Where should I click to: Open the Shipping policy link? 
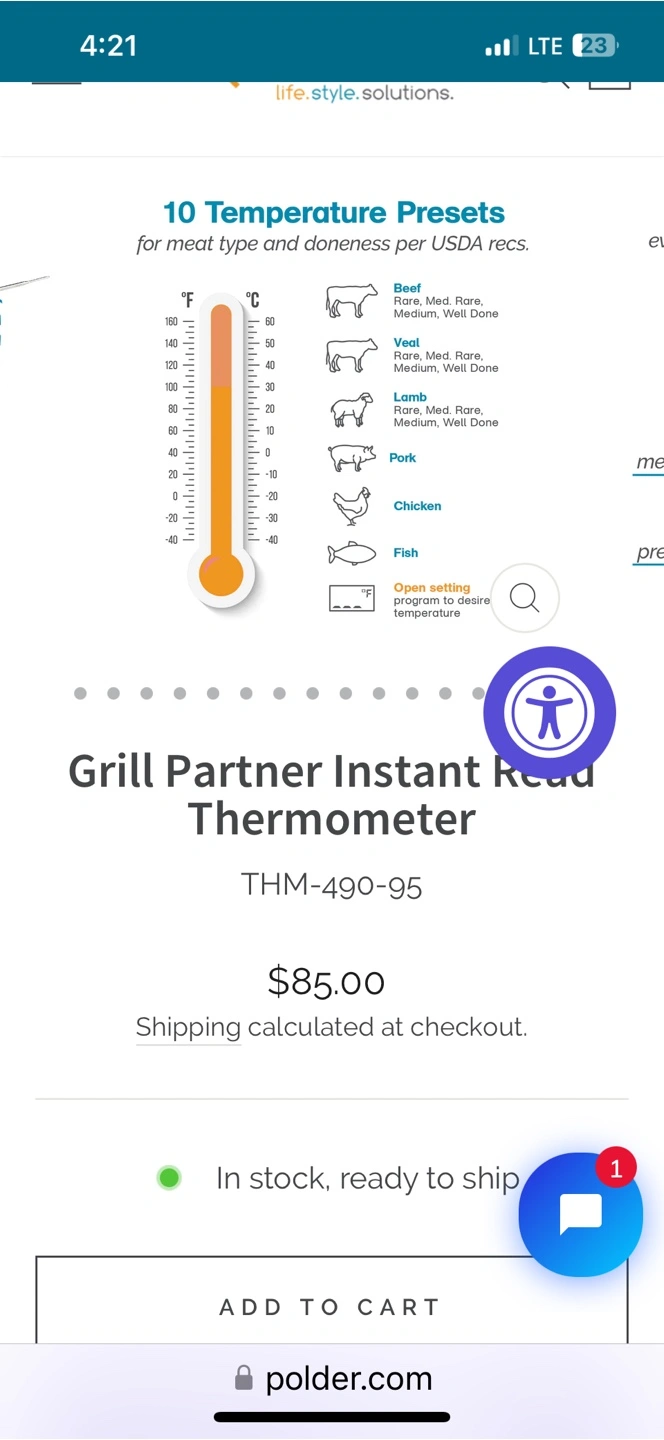point(188,1027)
